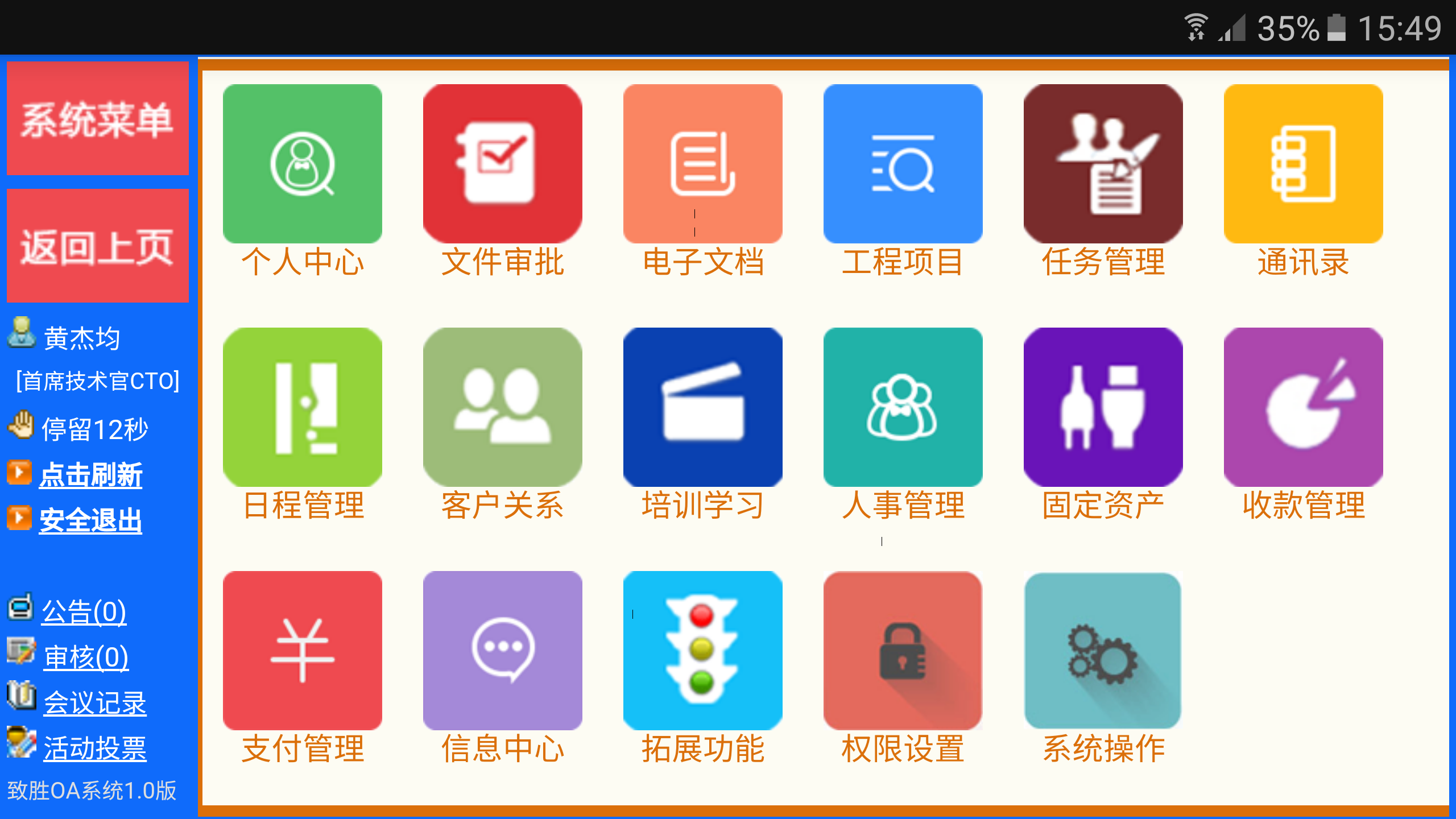This screenshot has height=819, width=1456.
Task: Refresh via 点击刷新 link
Action: pyautogui.click(x=90, y=475)
